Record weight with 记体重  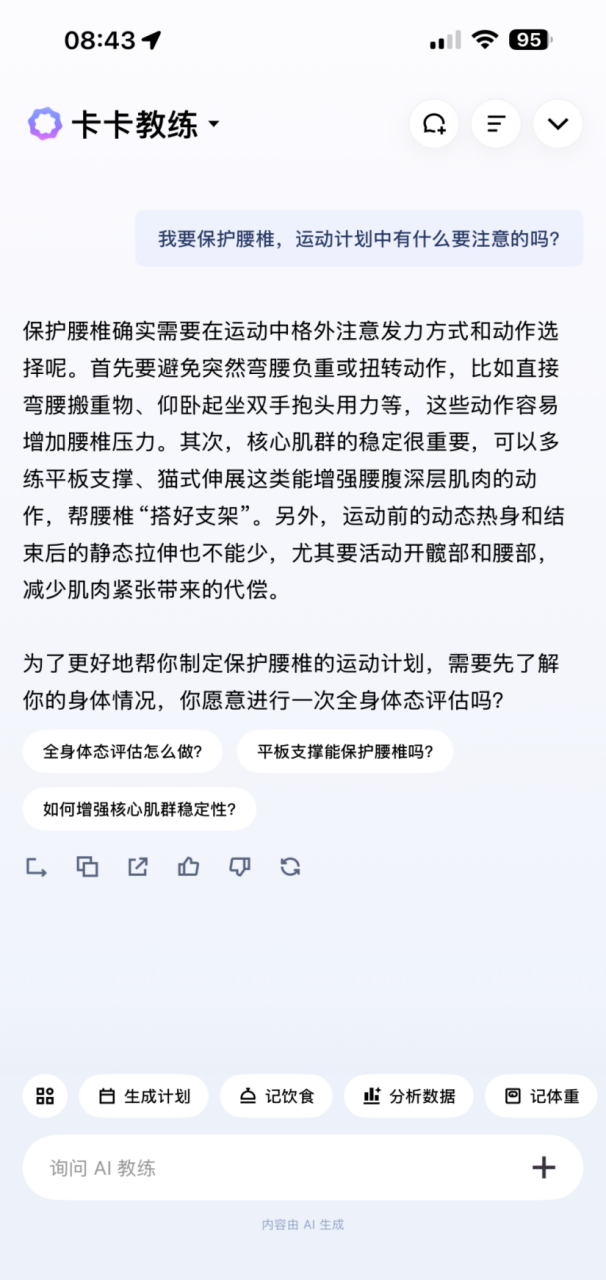pyautogui.click(x=541, y=1096)
